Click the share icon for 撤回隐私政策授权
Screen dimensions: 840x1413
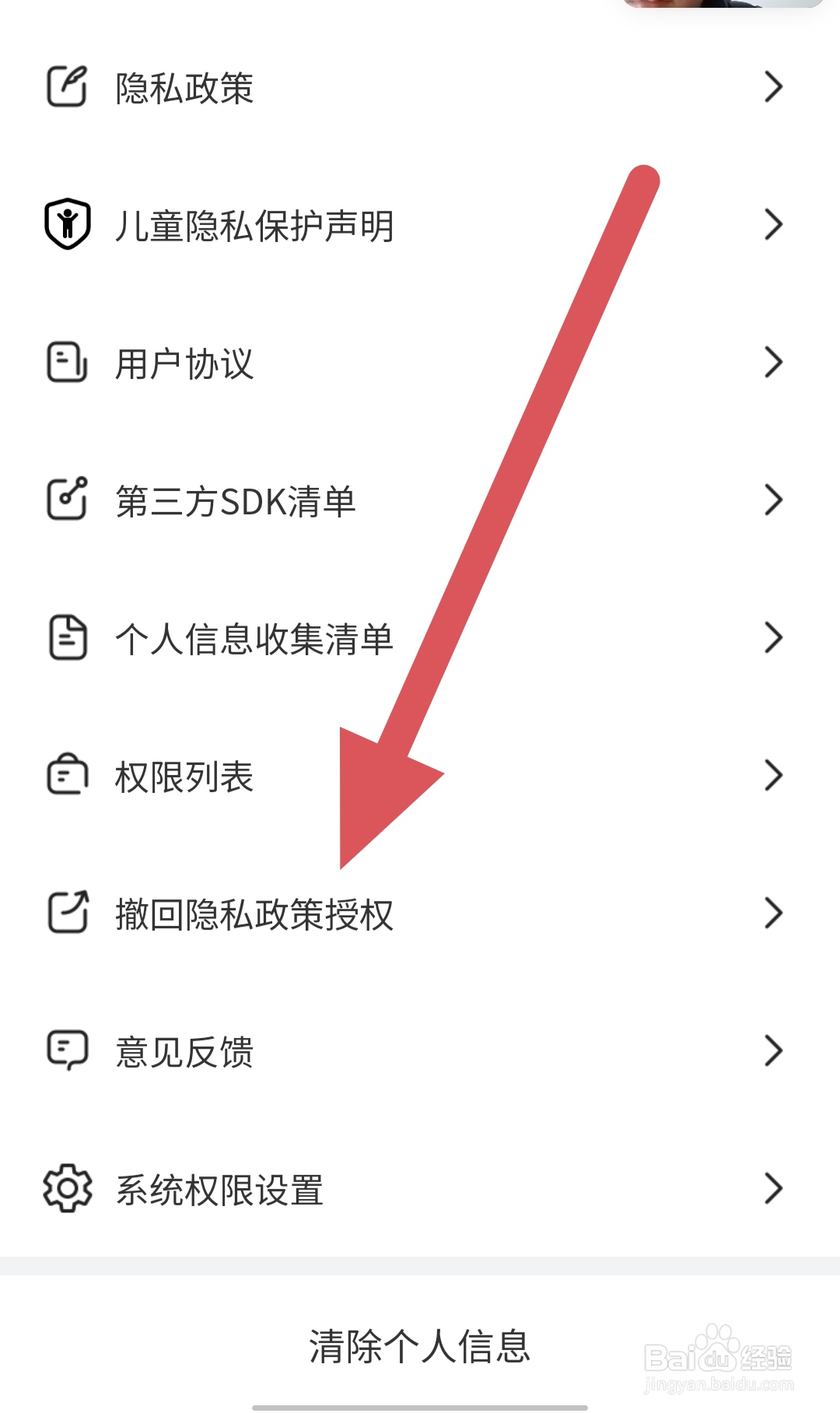[x=65, y=913]
